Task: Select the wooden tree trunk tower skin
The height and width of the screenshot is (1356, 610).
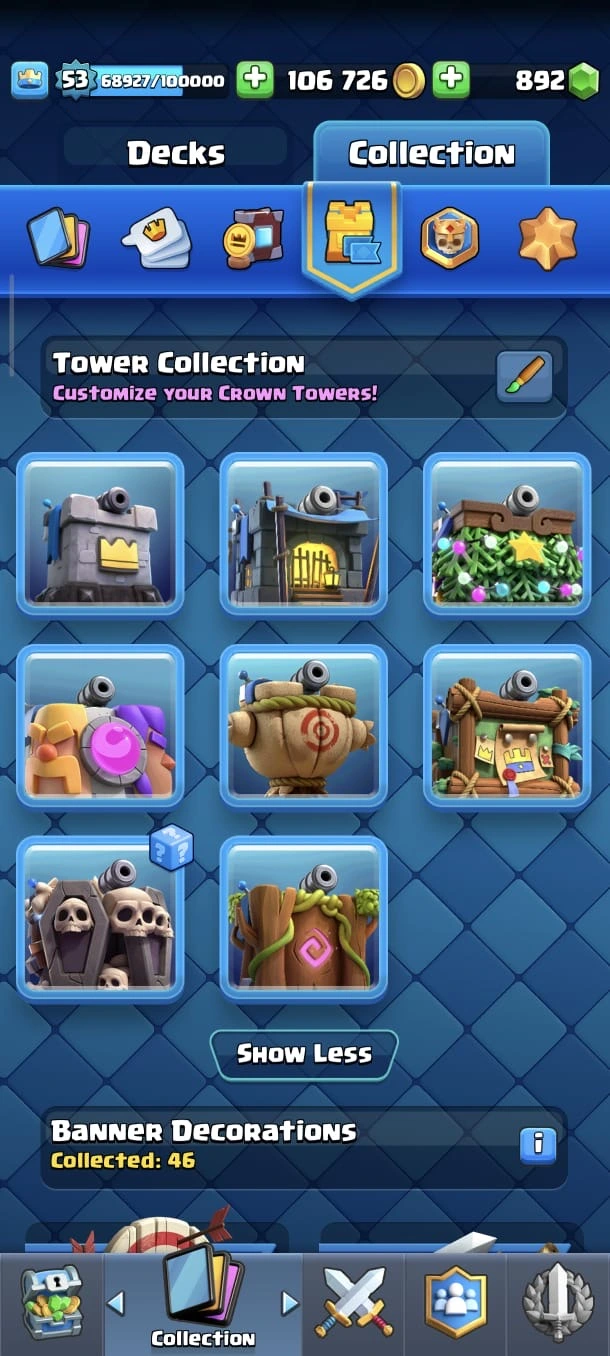Action: click(303, 918)
